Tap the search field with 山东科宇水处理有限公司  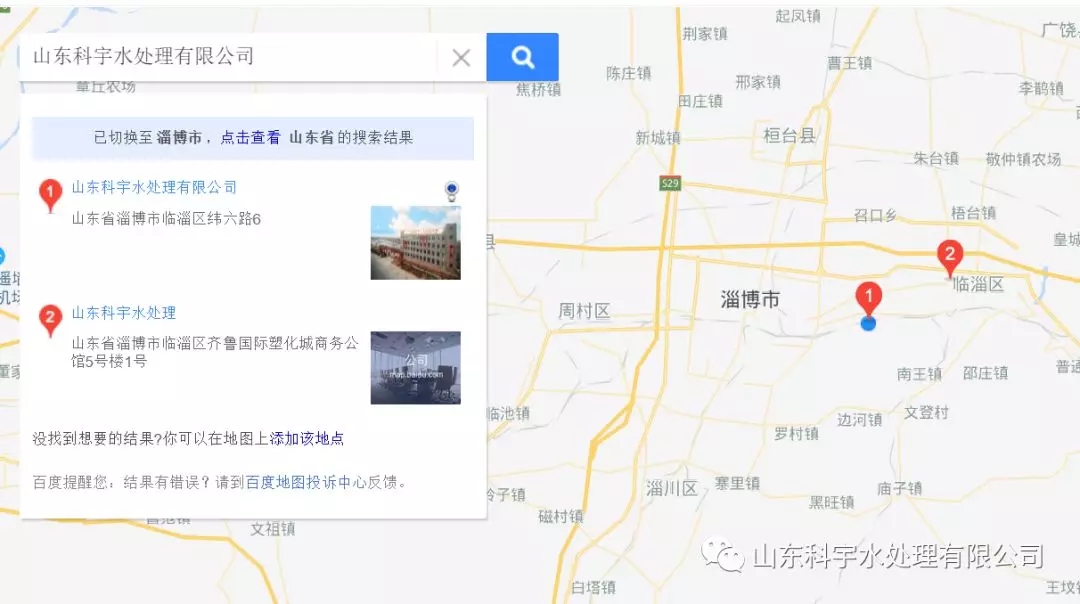tap(228, 57)
